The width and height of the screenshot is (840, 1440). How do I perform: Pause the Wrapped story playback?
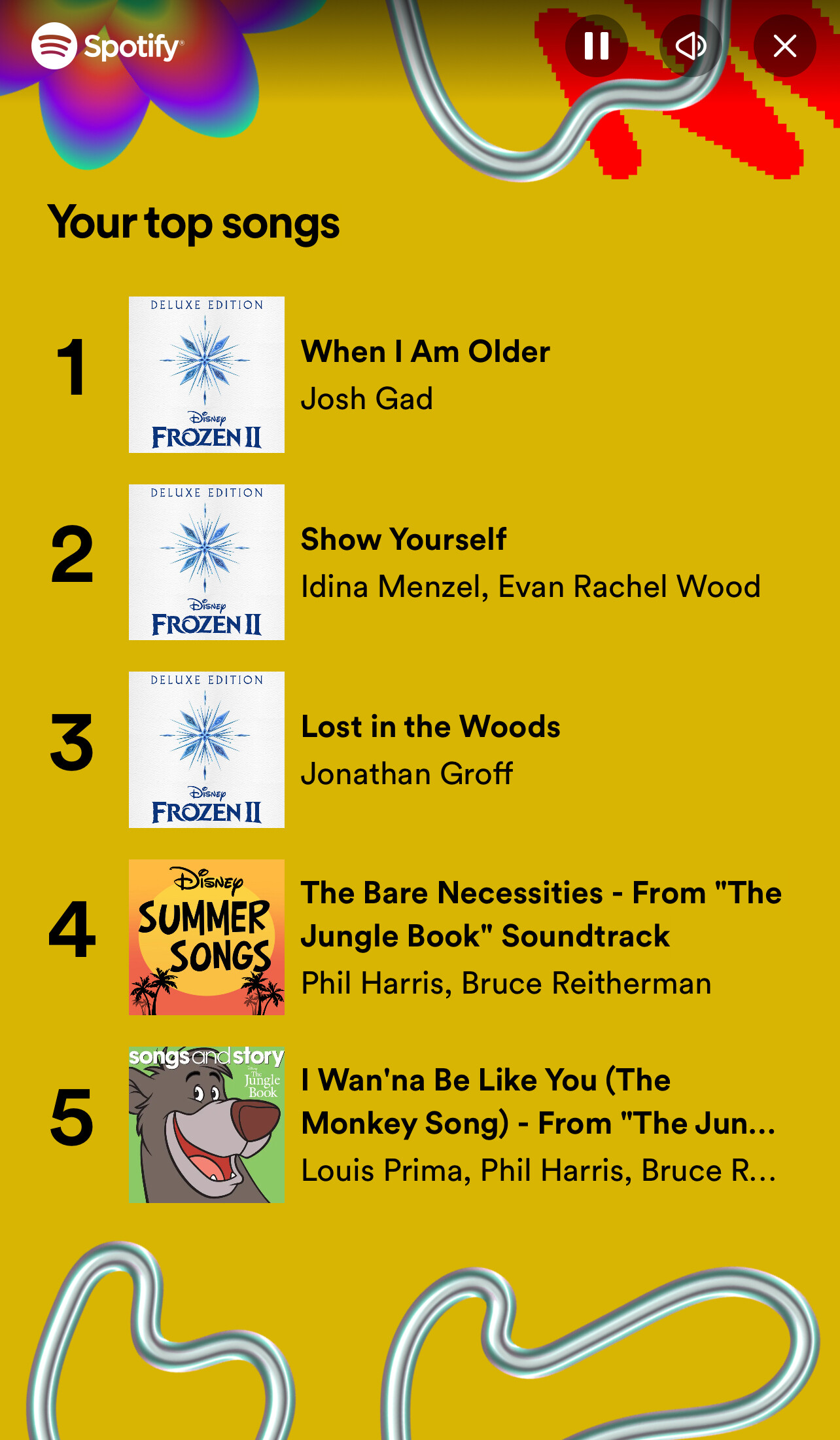(x=596, y=46)
